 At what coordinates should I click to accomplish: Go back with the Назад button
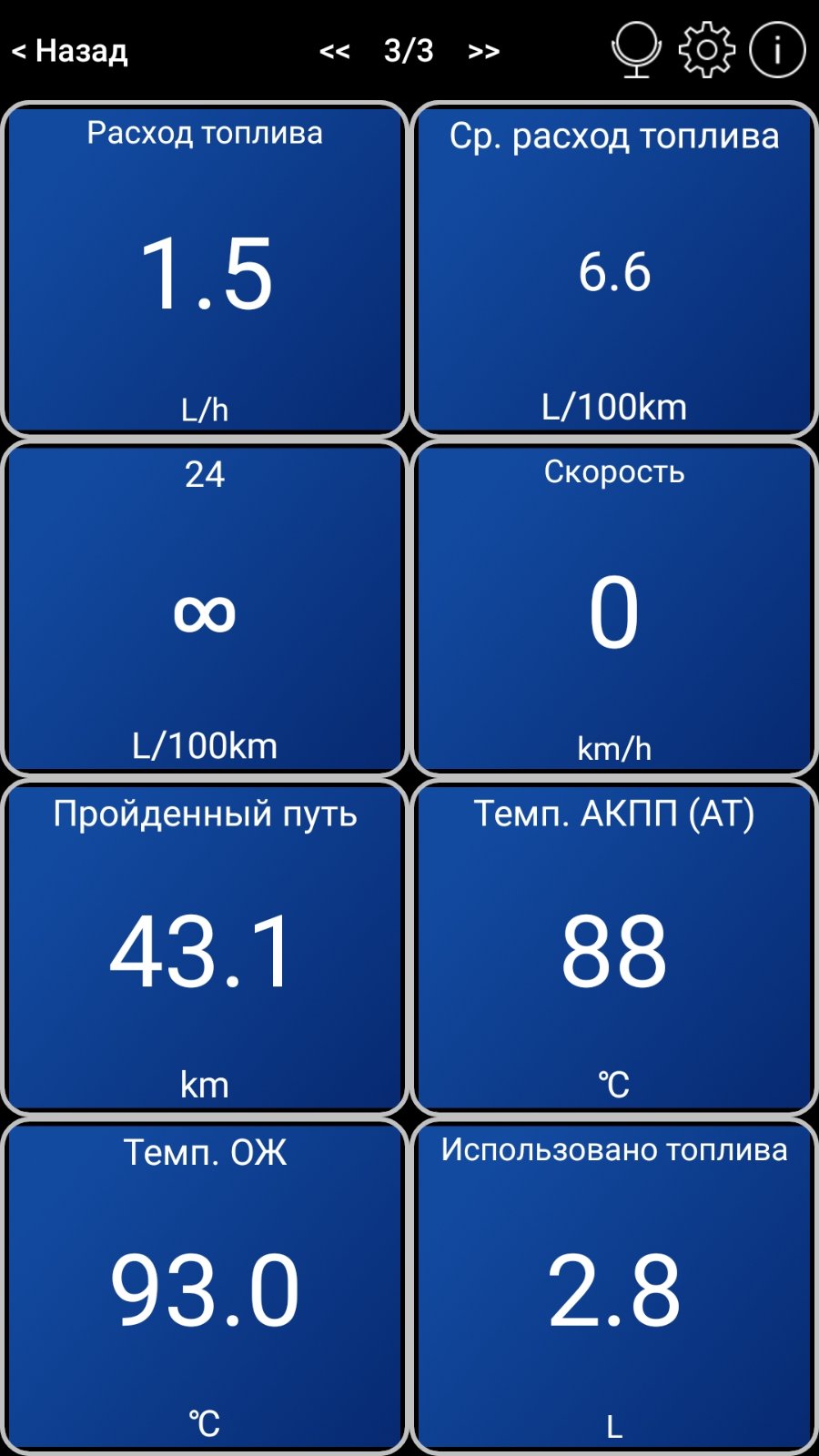69,51
